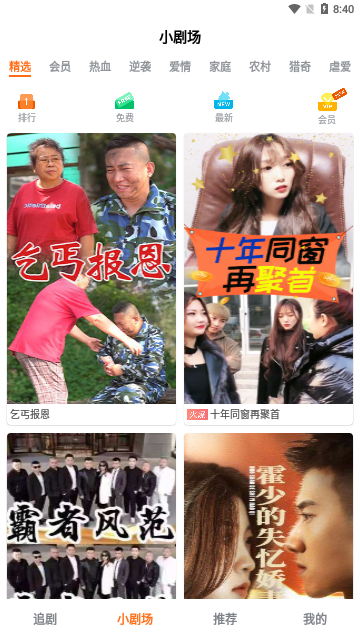This screenshot has height=640, width=360.
Task: Open the VIP 会员 shortcut icon
Action: 327,107
